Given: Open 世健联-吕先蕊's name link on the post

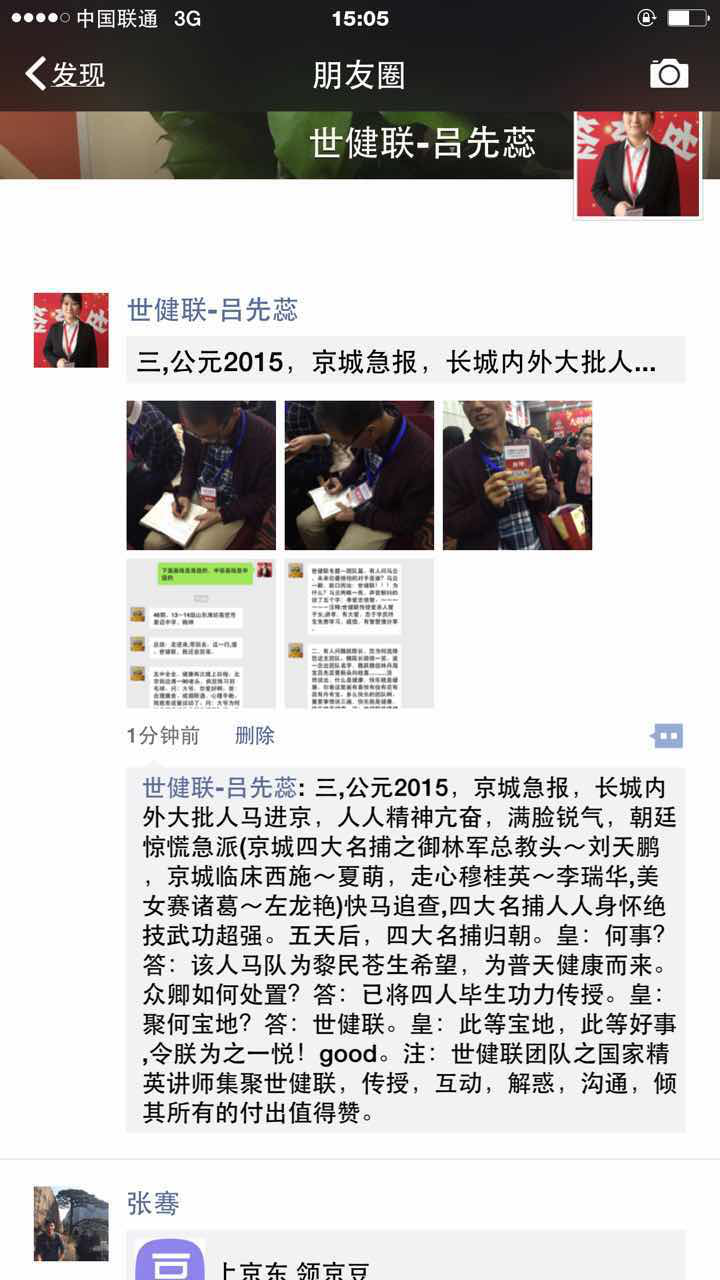Looking at the screenshot, I should [213, 310].
